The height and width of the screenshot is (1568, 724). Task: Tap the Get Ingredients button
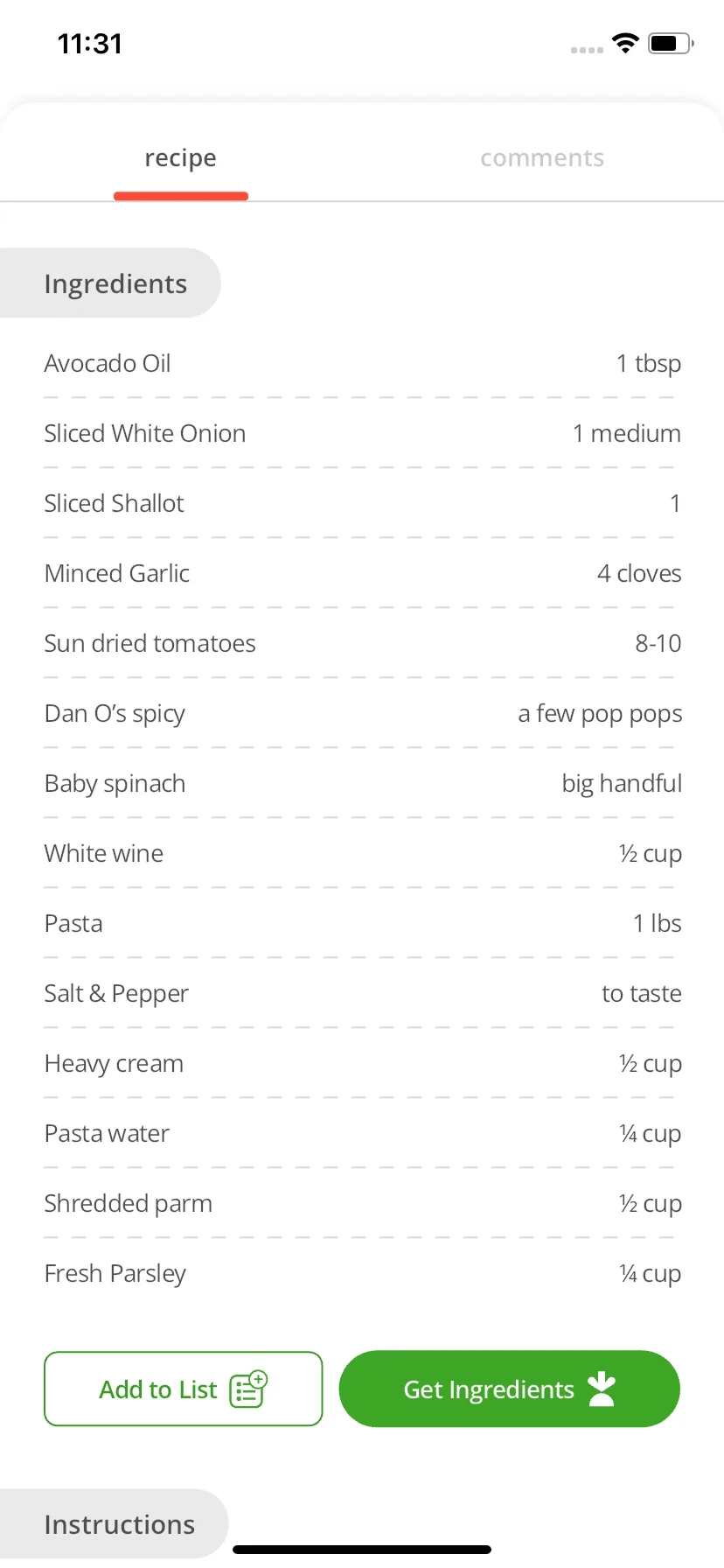coord(509,1389)
